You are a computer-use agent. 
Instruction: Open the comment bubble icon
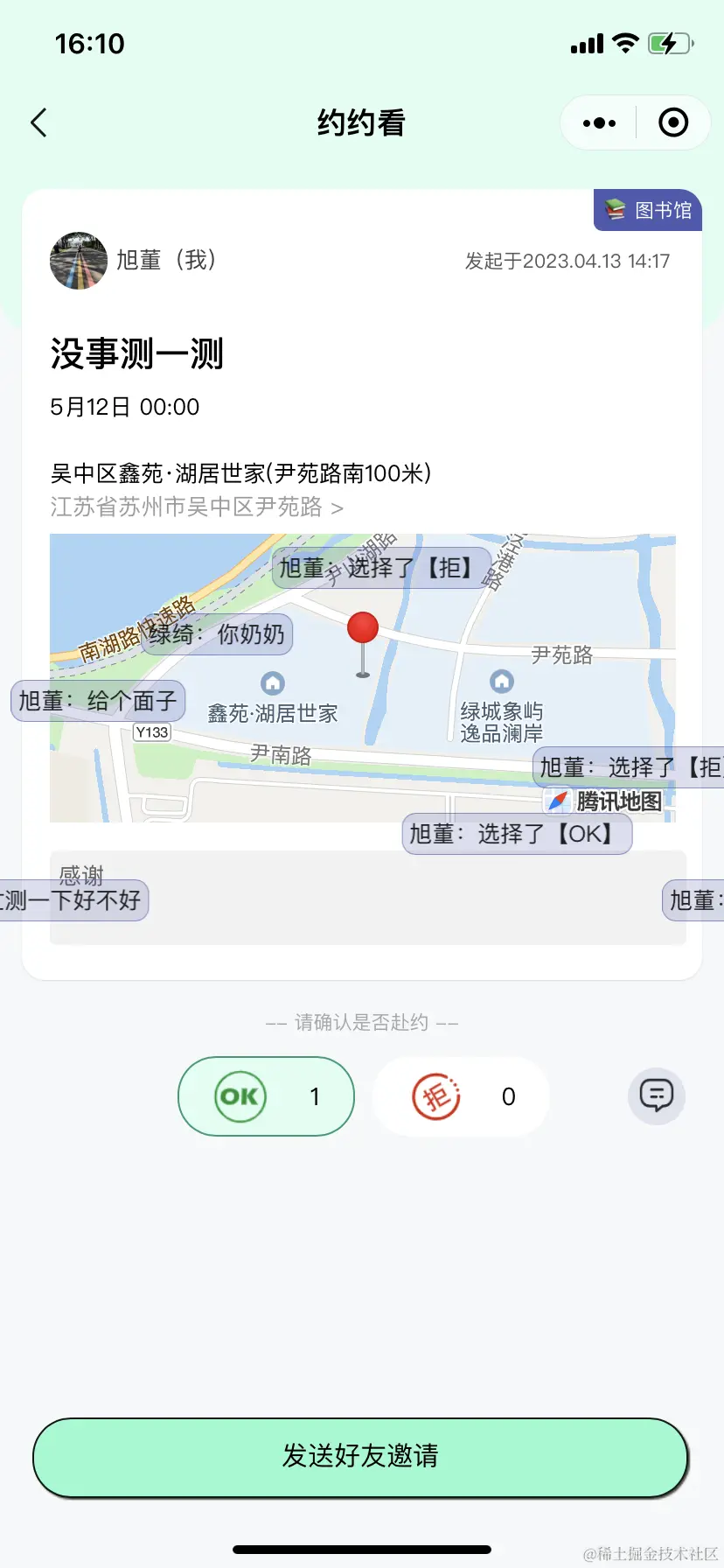(657, 1095)
